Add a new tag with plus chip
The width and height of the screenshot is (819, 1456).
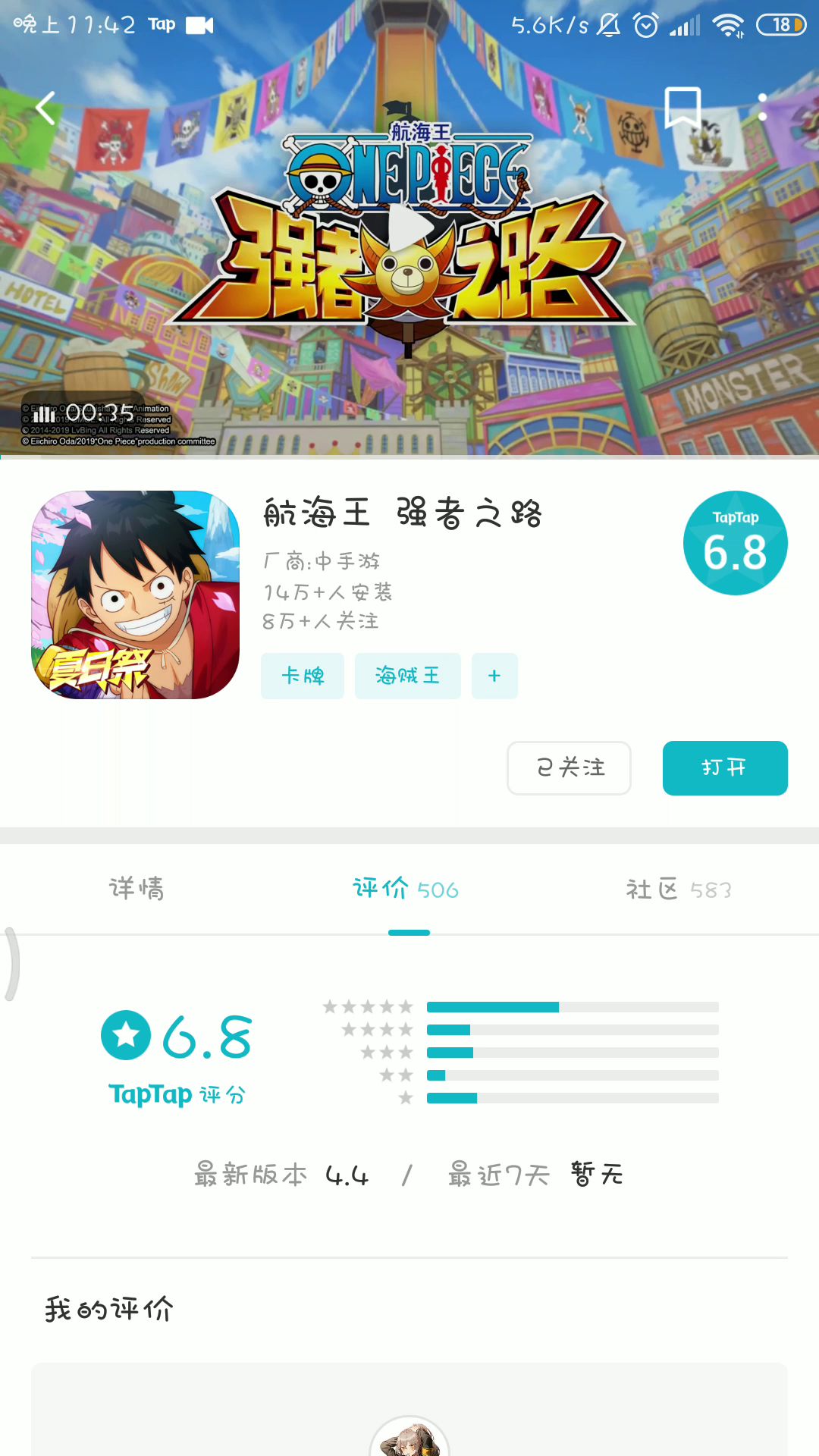coord(494,676)
